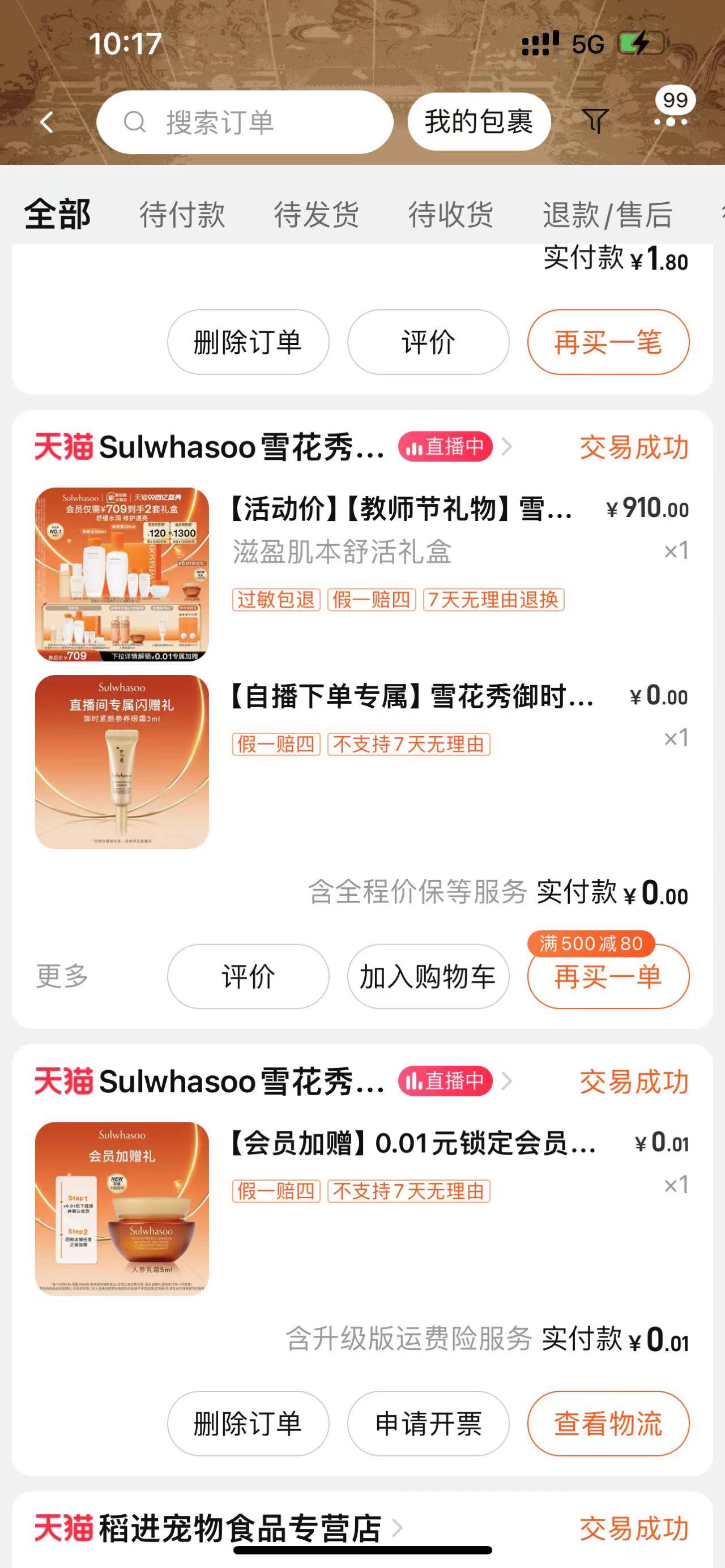Go back using the top-left arrow

pos(47,122)
